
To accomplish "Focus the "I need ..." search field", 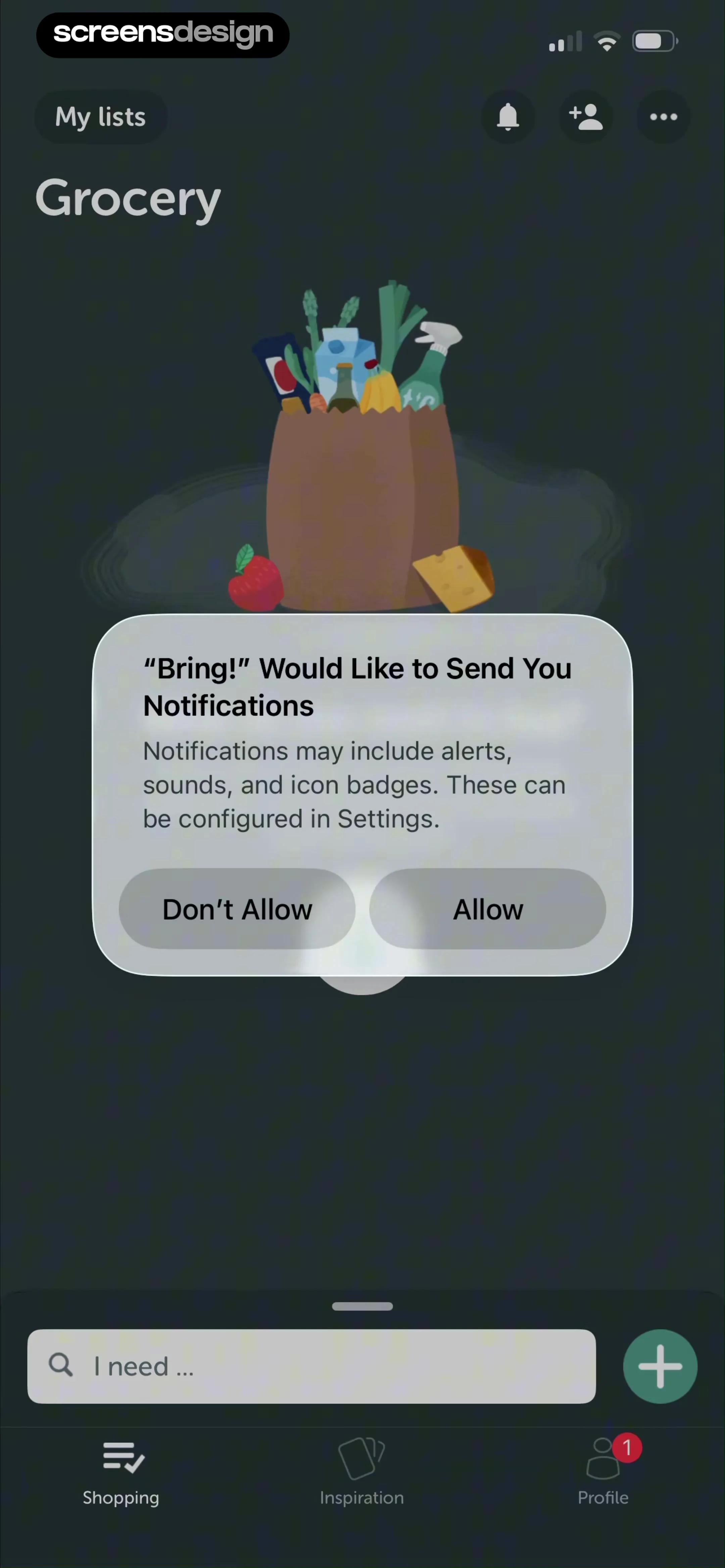I will (312, 1367).
